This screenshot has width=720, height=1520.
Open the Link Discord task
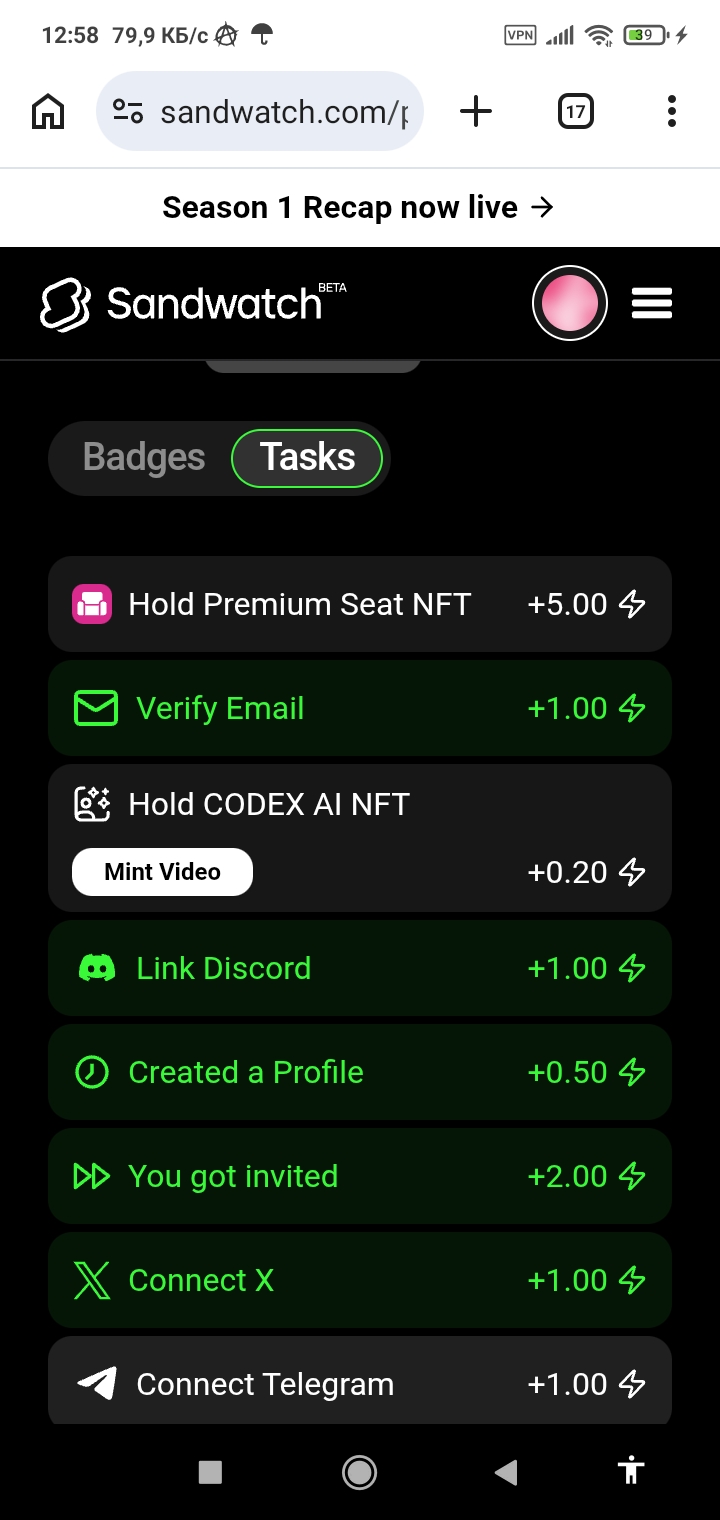(359, 968)
